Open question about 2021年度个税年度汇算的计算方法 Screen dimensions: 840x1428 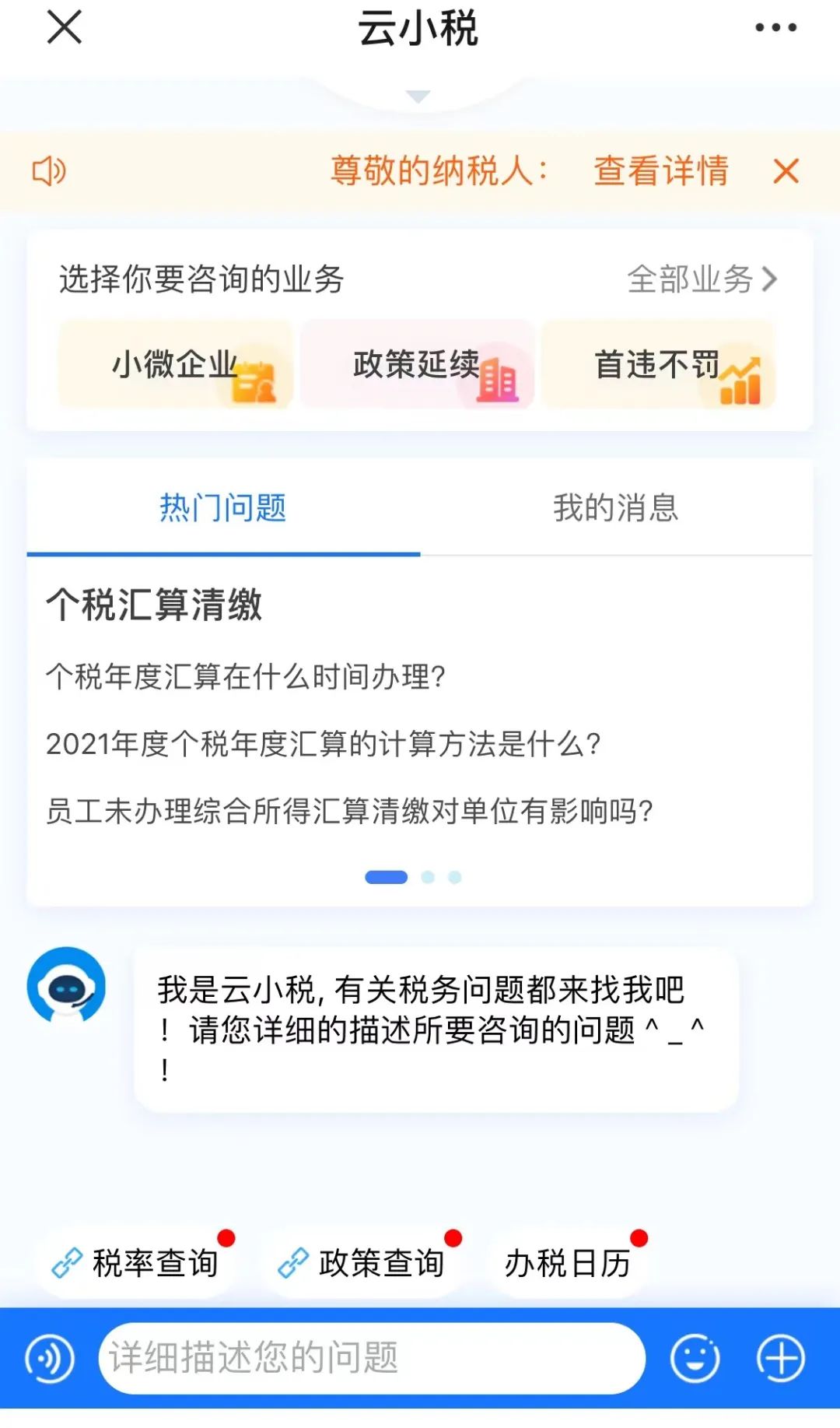[324, 744]
